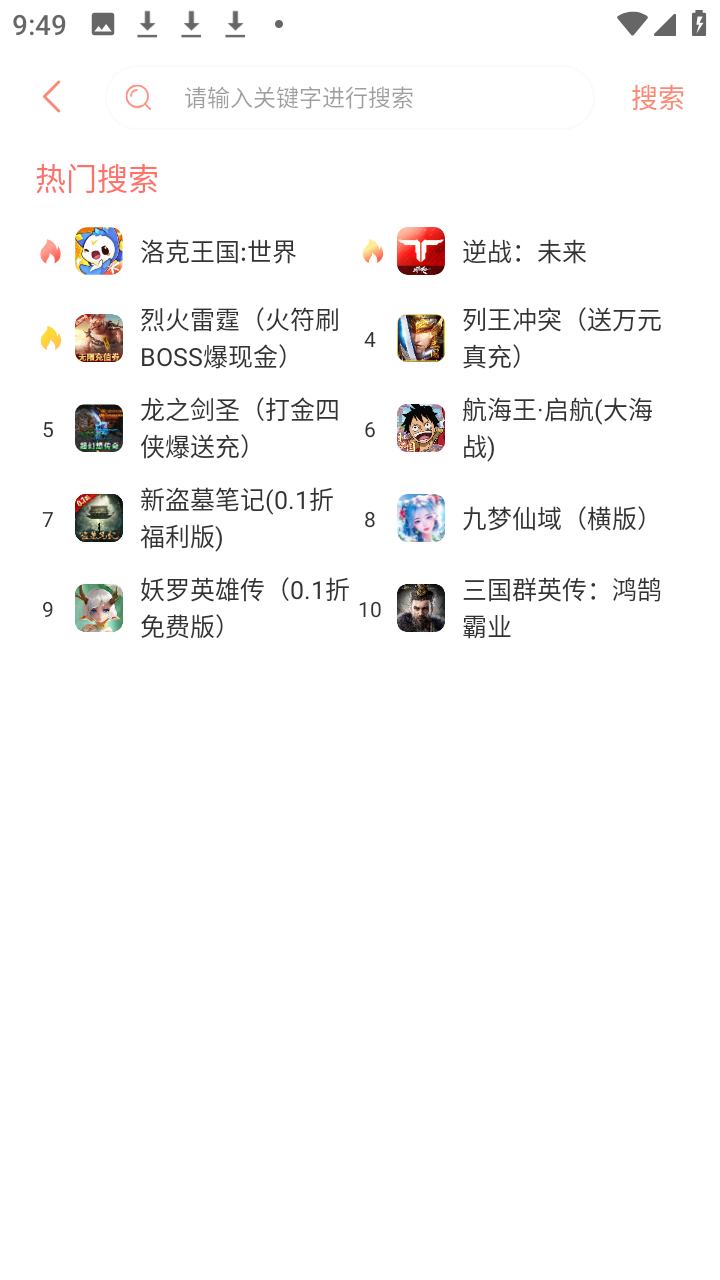Open the 三国群英传：鸿鹄霸业 icon

point(421,608)
